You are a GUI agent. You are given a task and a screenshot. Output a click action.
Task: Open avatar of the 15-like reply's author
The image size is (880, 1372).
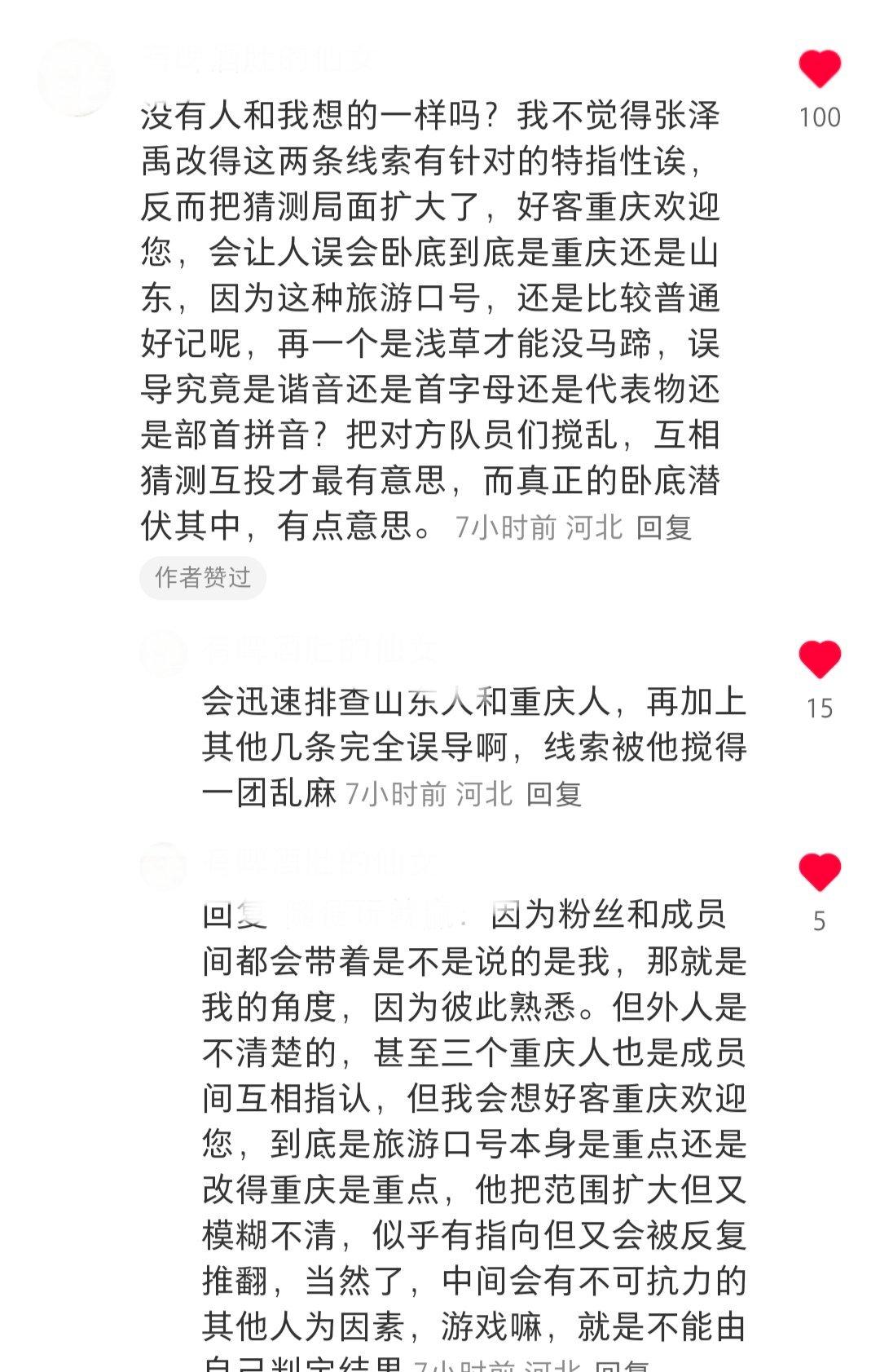tap(163, 653)
